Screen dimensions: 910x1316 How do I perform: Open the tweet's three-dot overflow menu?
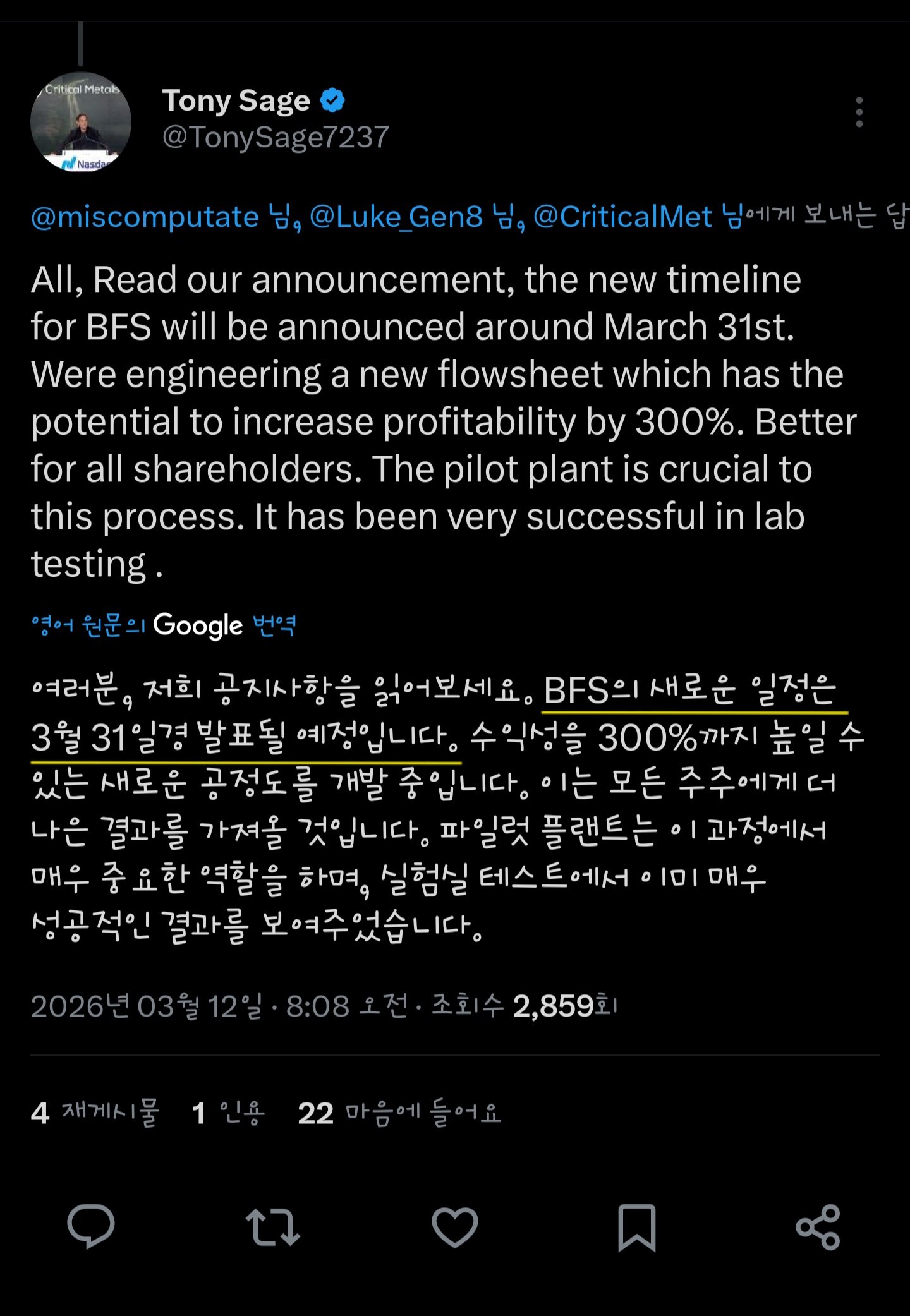(859, 112)
